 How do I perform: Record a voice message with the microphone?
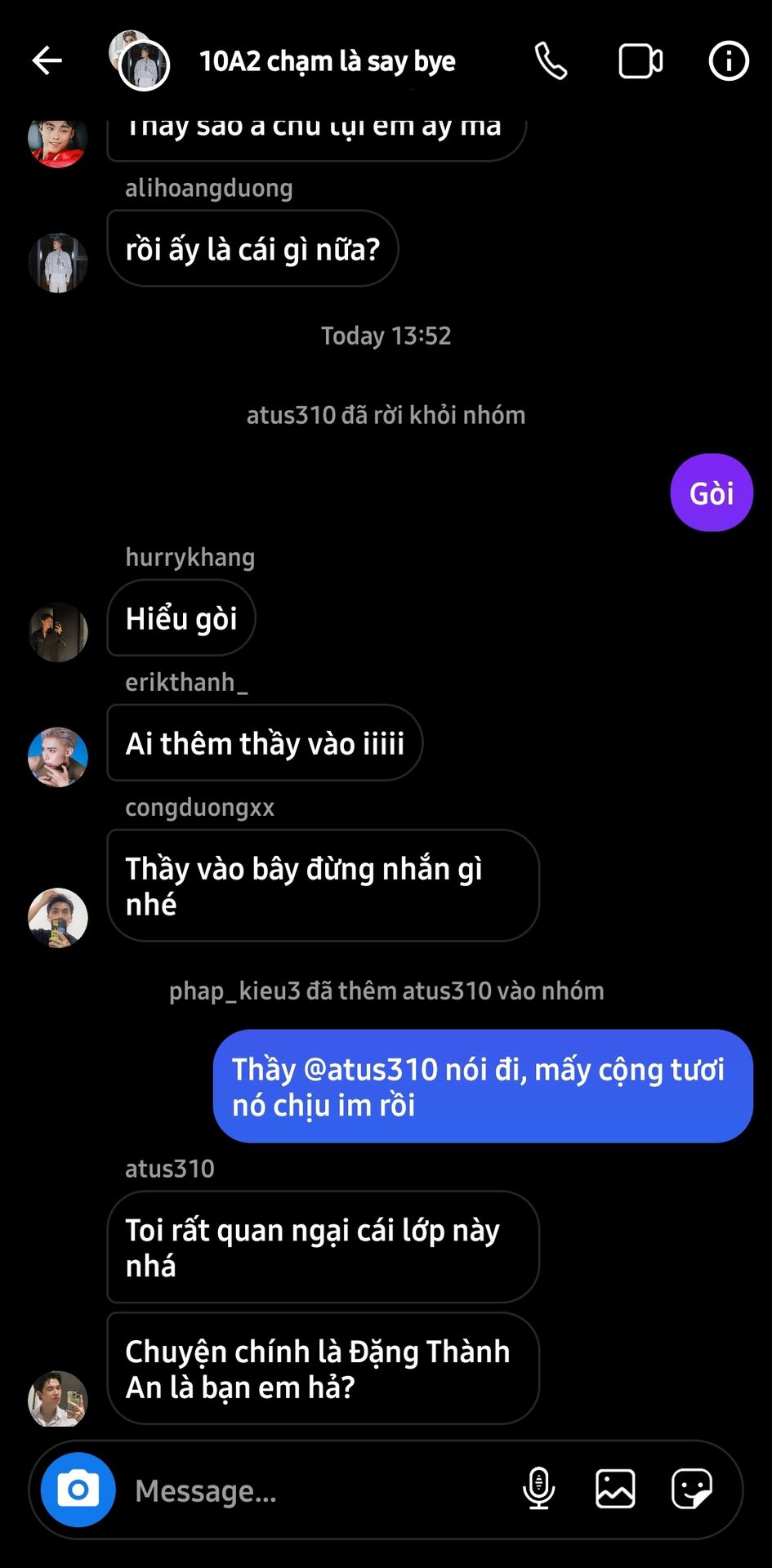pyautogui.click(x=538, y=1489)
